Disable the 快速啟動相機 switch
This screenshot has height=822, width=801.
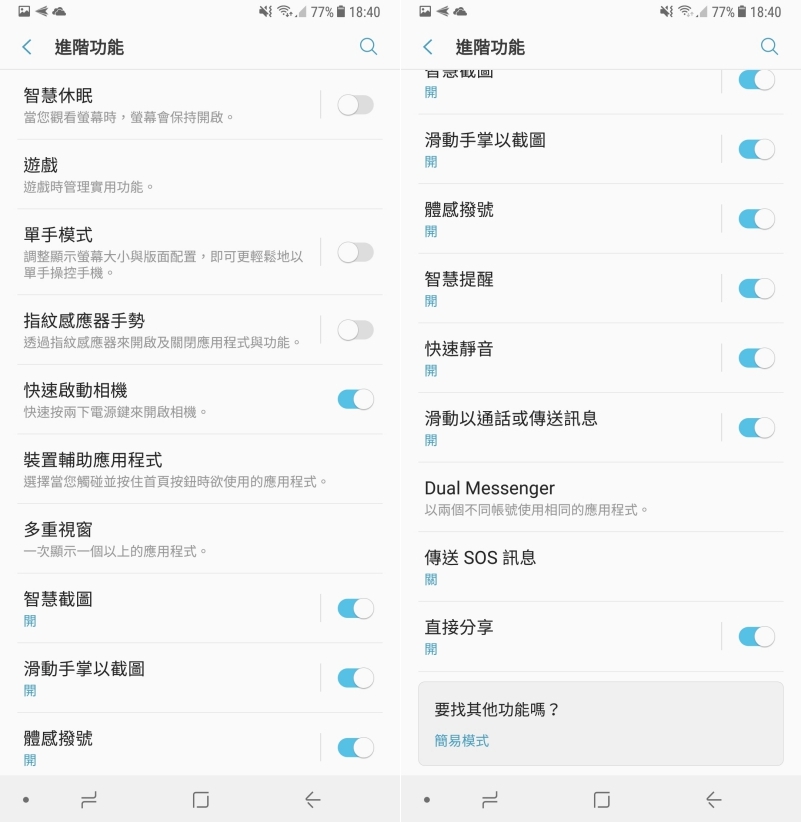[355, 399]
